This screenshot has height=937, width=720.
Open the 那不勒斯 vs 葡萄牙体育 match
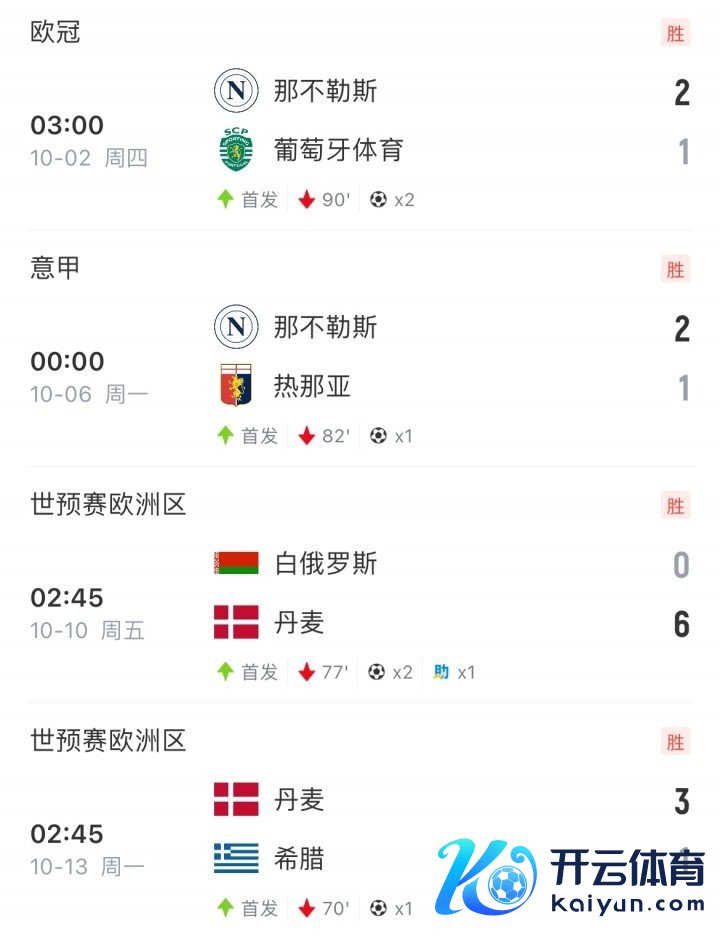pyautogui.click(x=360, y=123)
